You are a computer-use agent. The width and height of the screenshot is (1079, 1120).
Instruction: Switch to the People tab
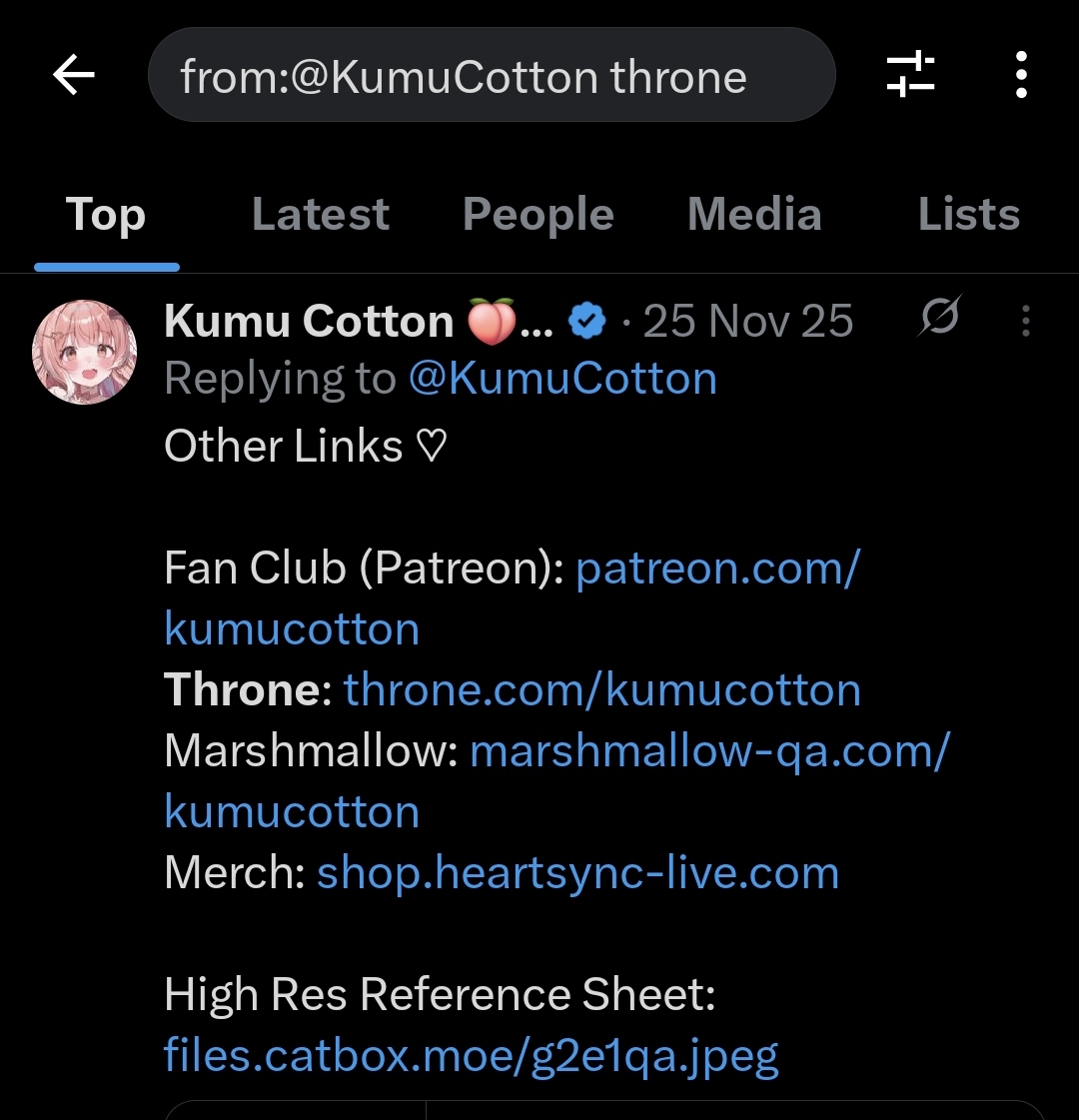pos(538,214)
